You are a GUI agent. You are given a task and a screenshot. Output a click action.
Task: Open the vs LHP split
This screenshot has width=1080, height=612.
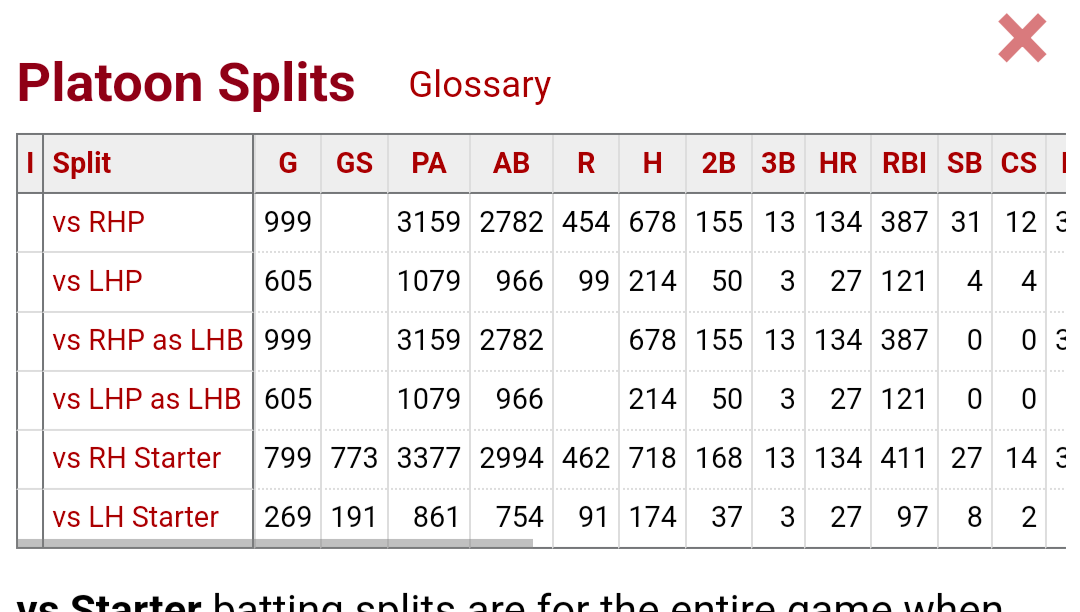pyautogui.click(x=97, y=281)
